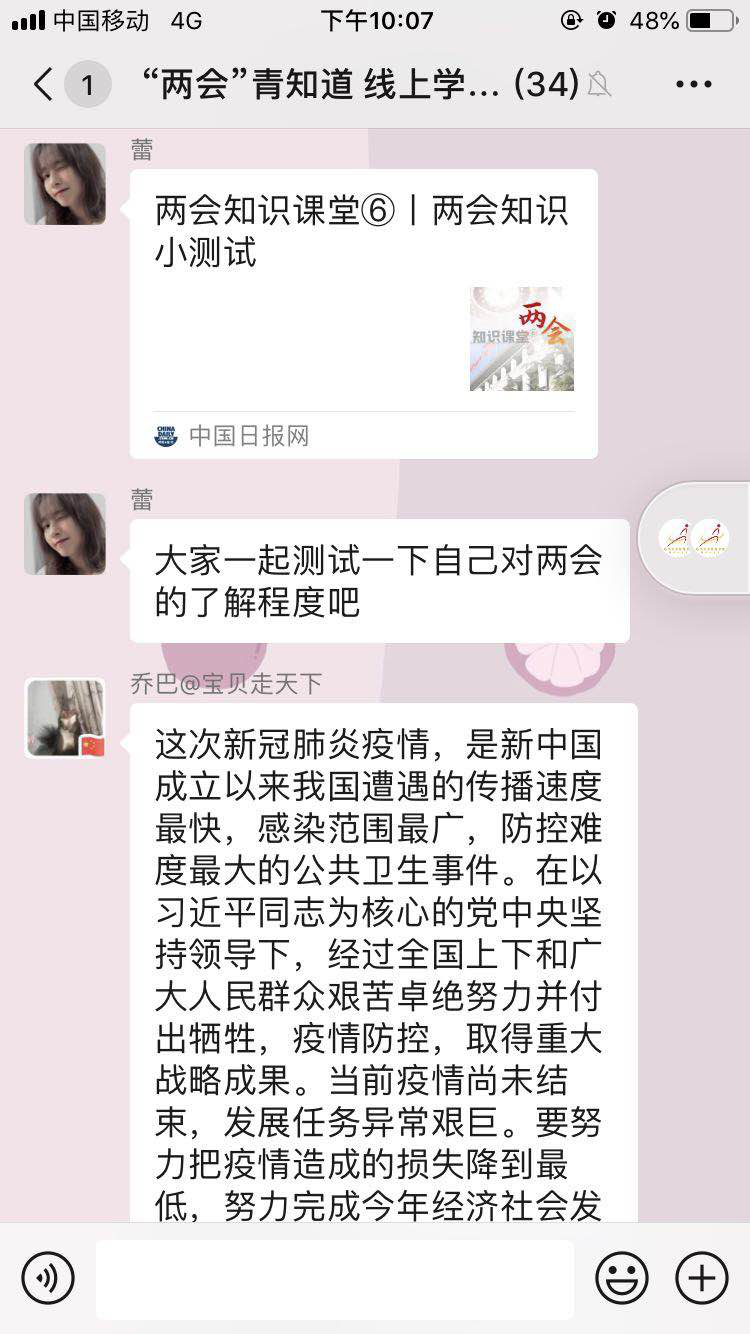Go back to the chat list

pyautogui.click(x=44, y=85)
